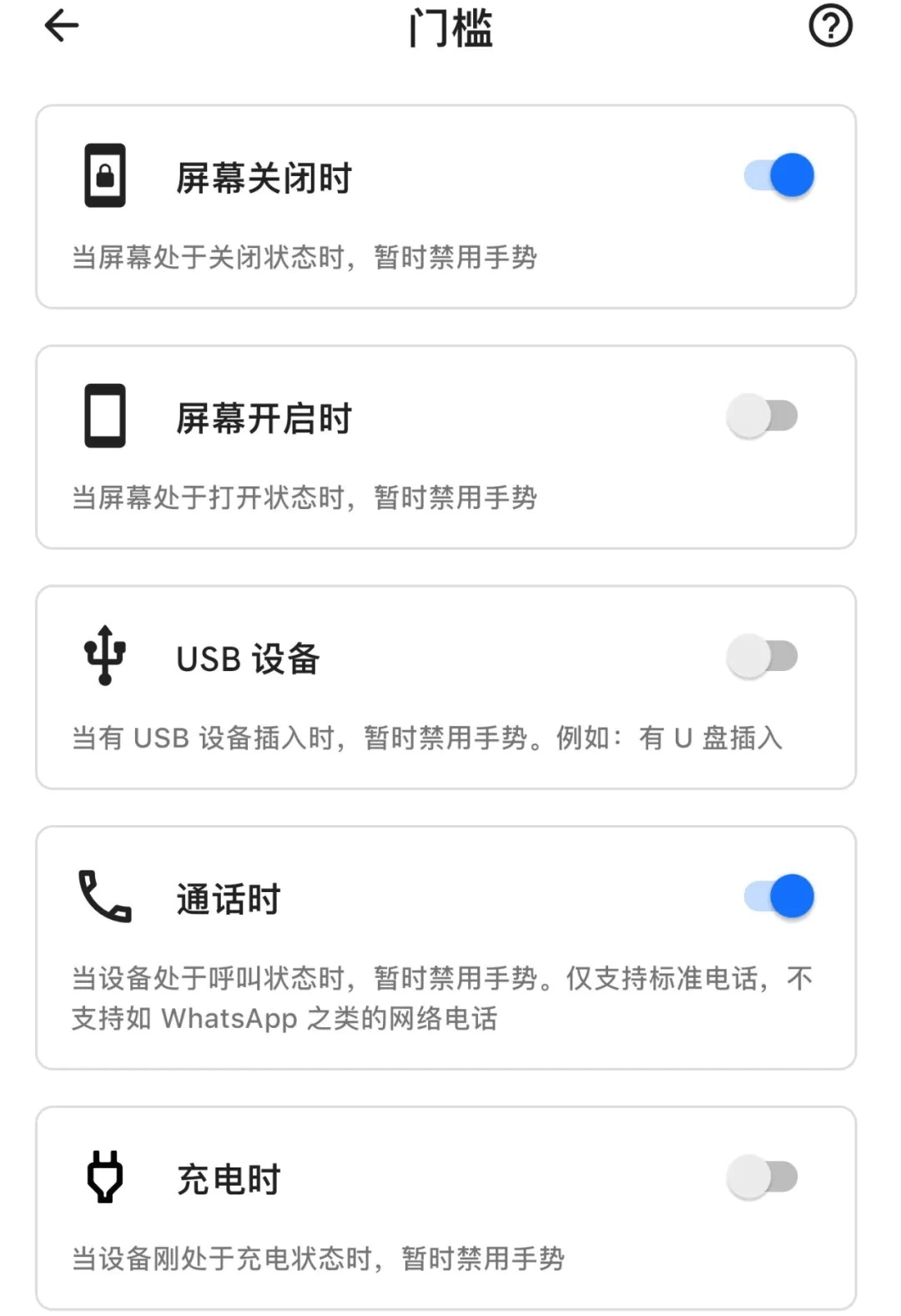Click the telephone handset icon beside 通话时
901x1316 pixels.
click(x=104, y=897)
